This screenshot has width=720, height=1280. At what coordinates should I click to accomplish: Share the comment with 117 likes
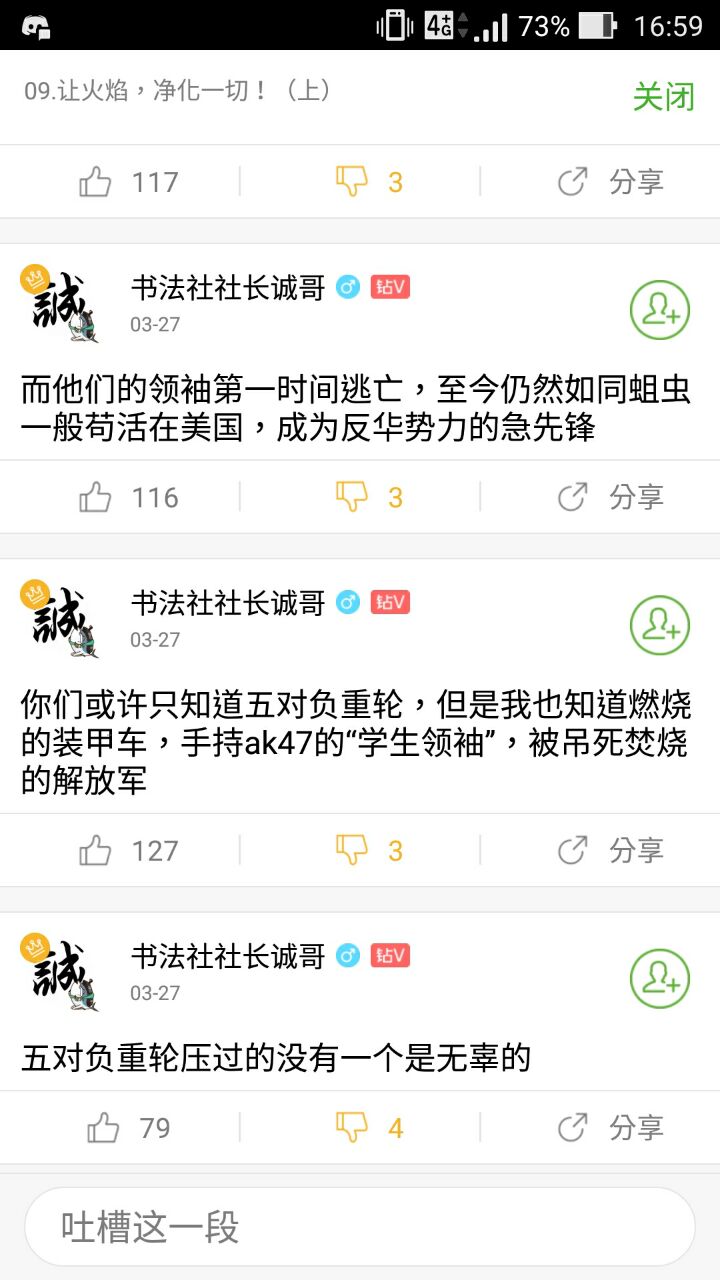pos(610,182)
